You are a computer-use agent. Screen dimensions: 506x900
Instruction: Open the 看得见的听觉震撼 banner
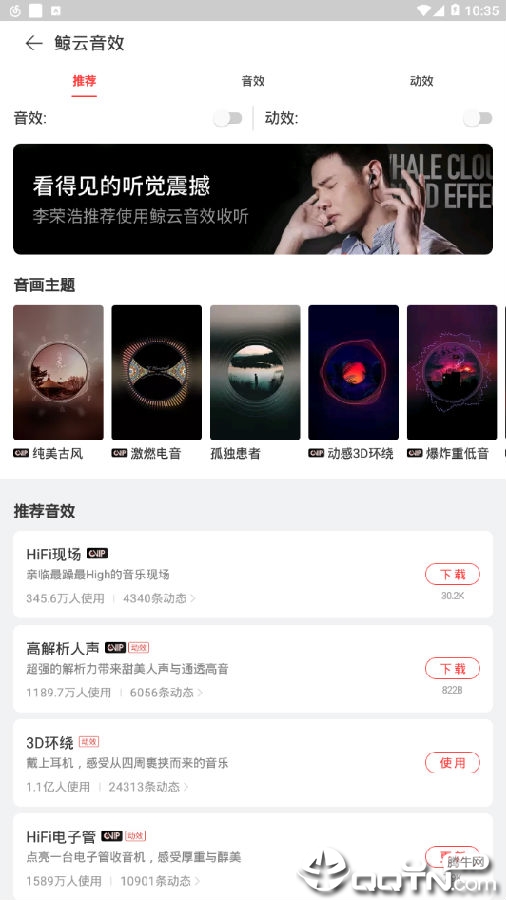pyautogui.click(x=253, y=199)
